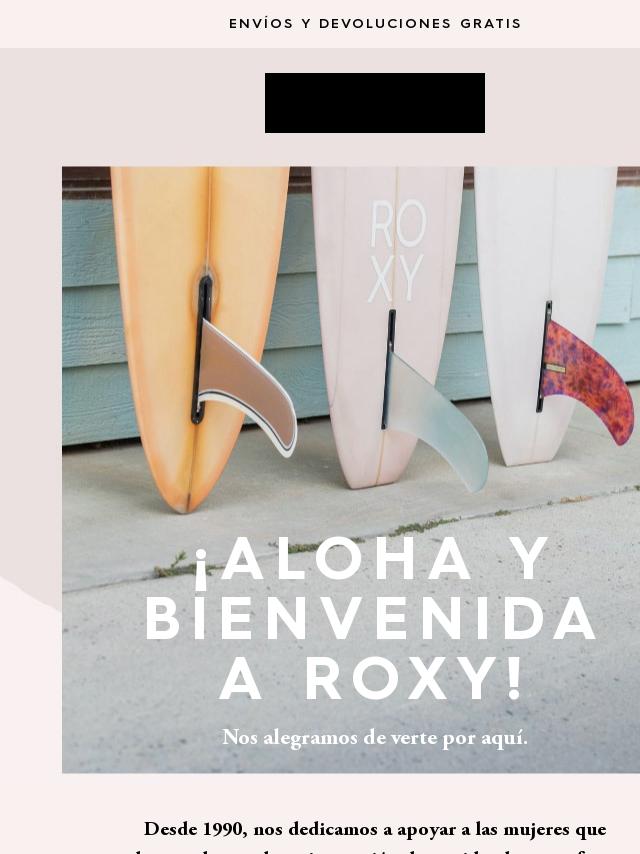Open the Envíos y Devoluciones Gratis banner
The image size is (640, 854).
(x=375, y=23)
